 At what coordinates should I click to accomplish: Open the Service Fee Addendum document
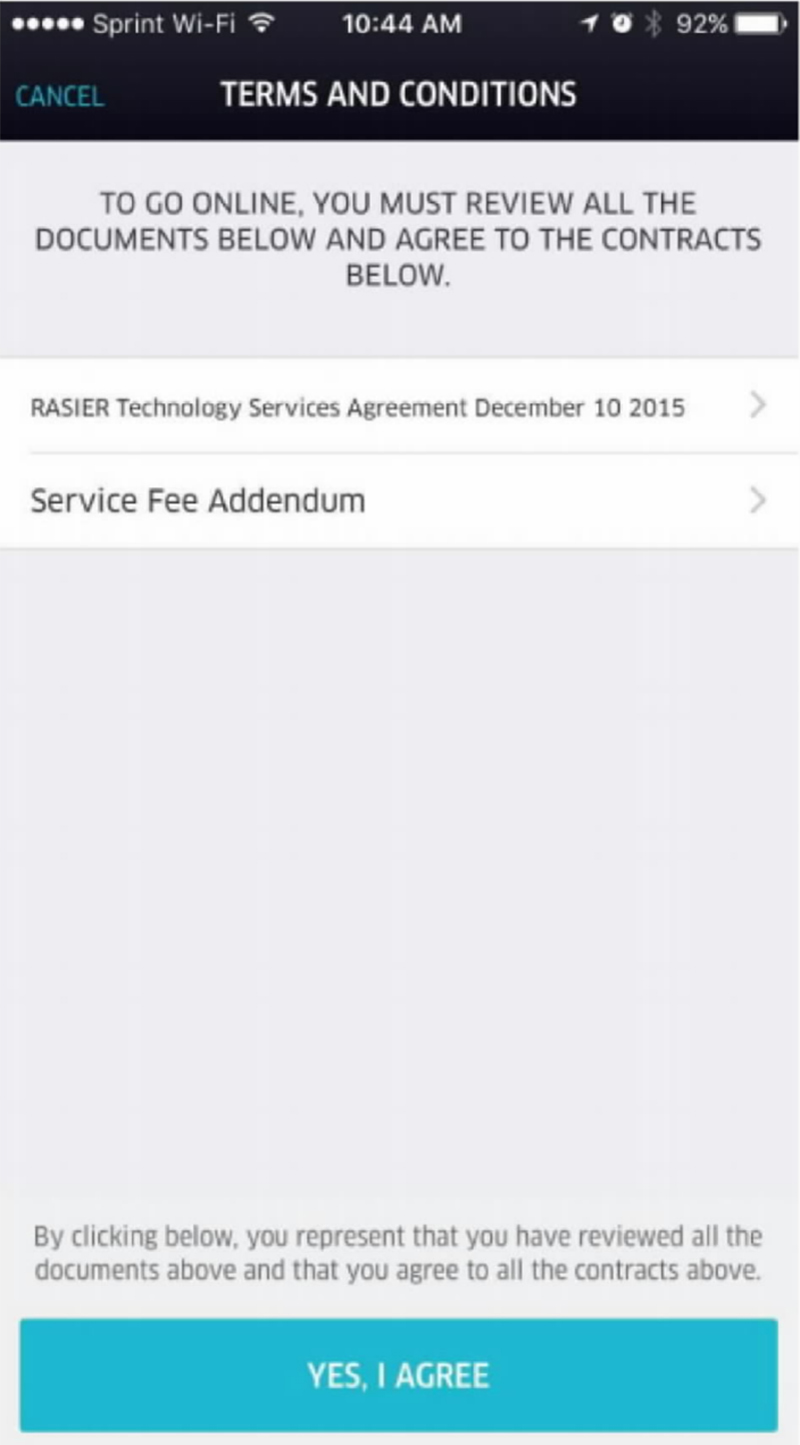[x=398, y=500]
